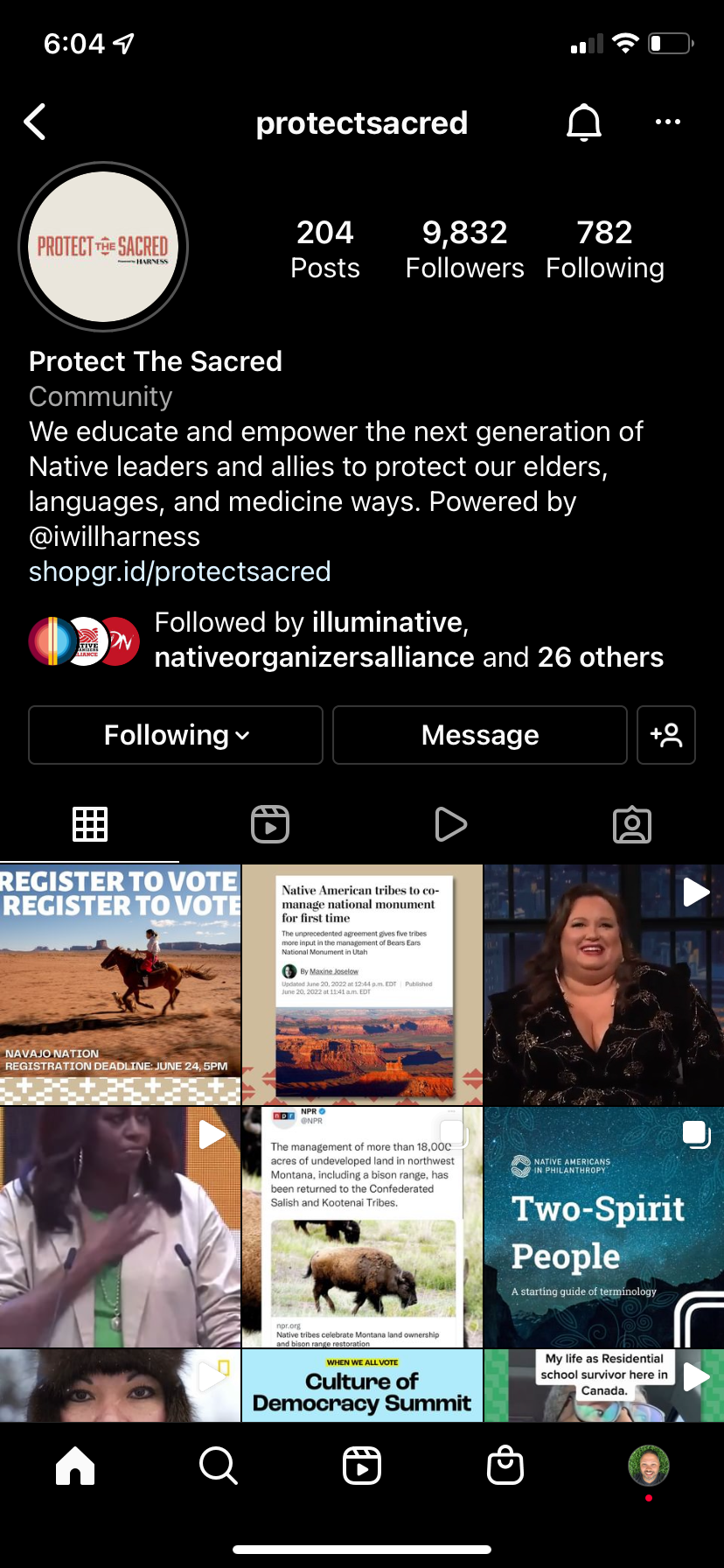The image size is (724, 1568).
Task: Open the search tab in bottom bar
Action: [x=219, y=1465]
